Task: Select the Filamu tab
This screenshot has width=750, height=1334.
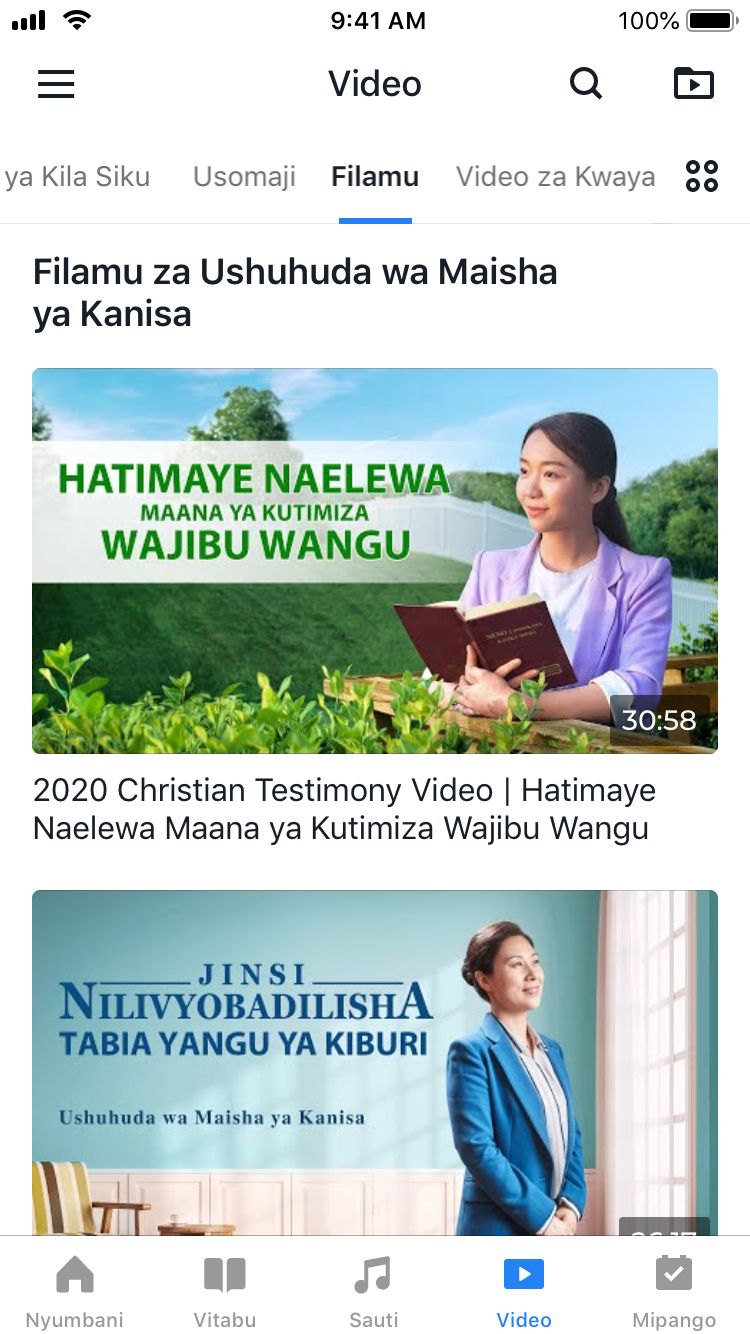Action: (x=375, y=177)
